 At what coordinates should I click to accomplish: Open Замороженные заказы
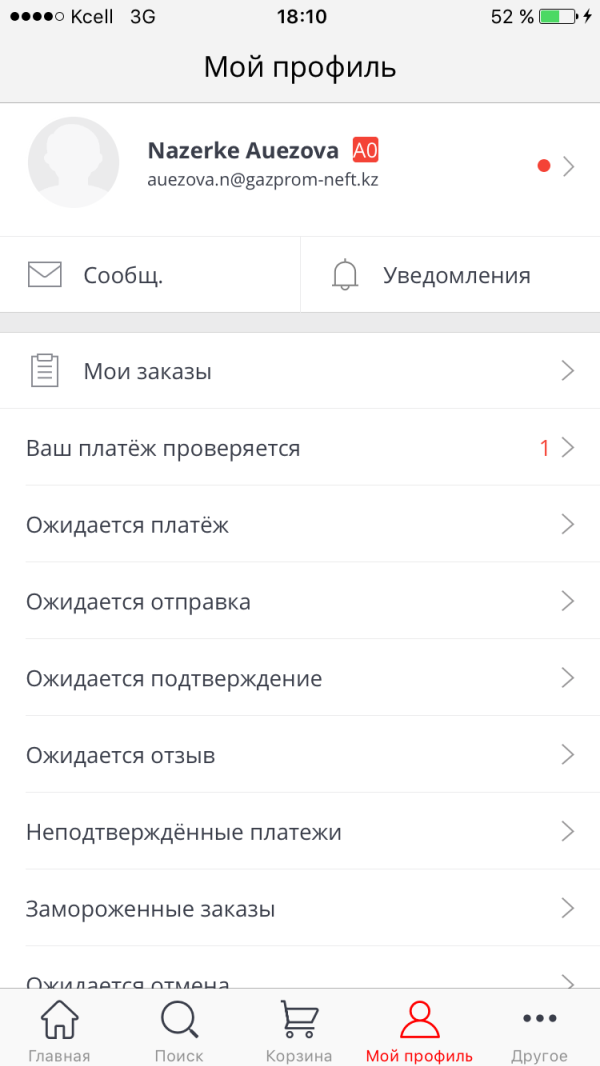(300, 909)
